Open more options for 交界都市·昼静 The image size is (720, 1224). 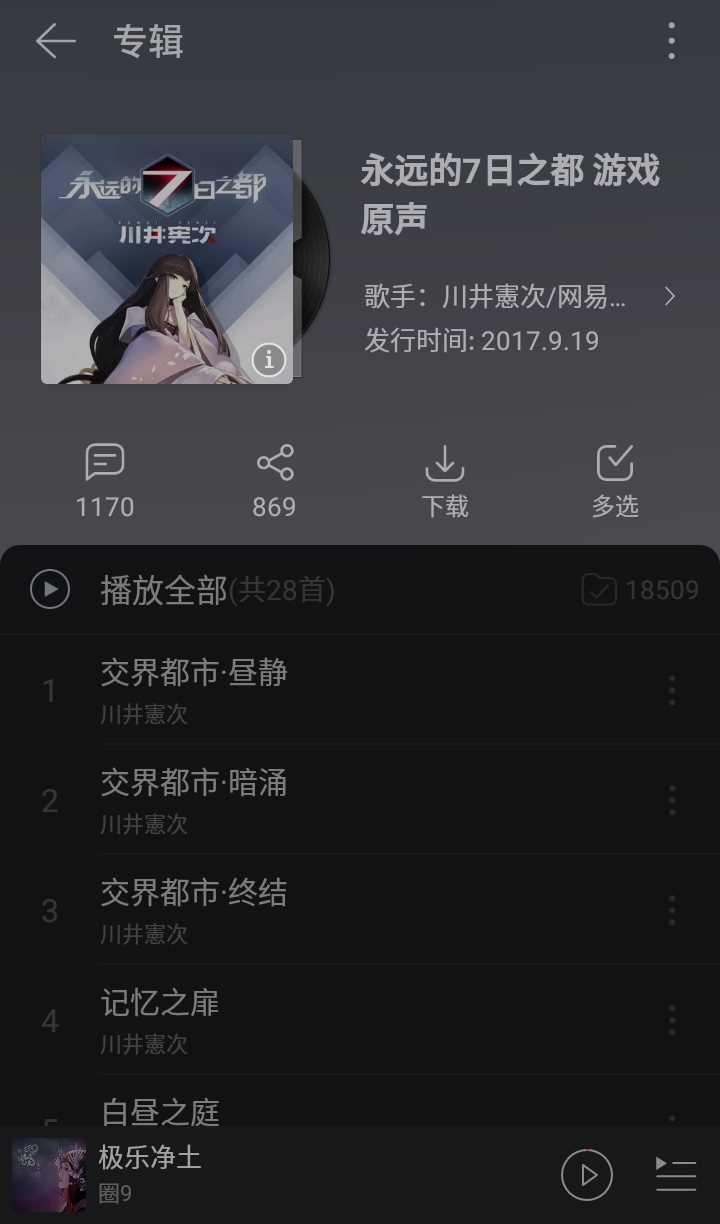(671, 690)
